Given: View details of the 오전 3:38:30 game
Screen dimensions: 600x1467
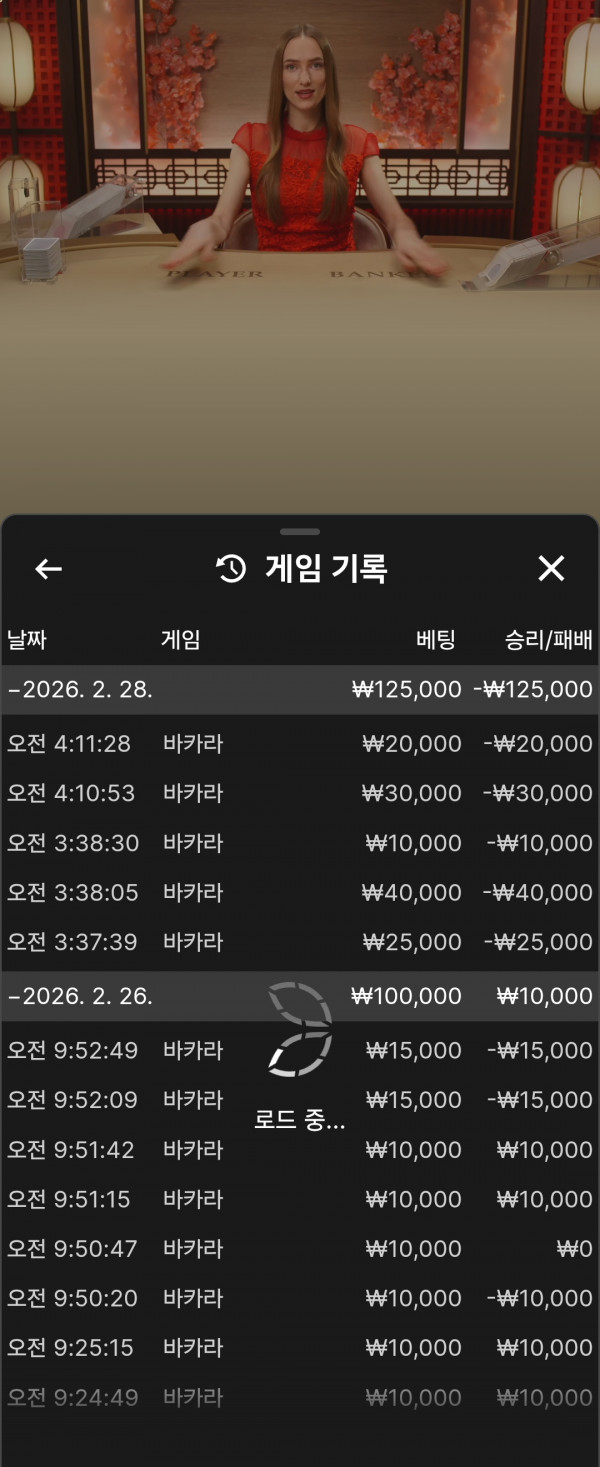Looking at the screenshot, I should coord(300,843).
